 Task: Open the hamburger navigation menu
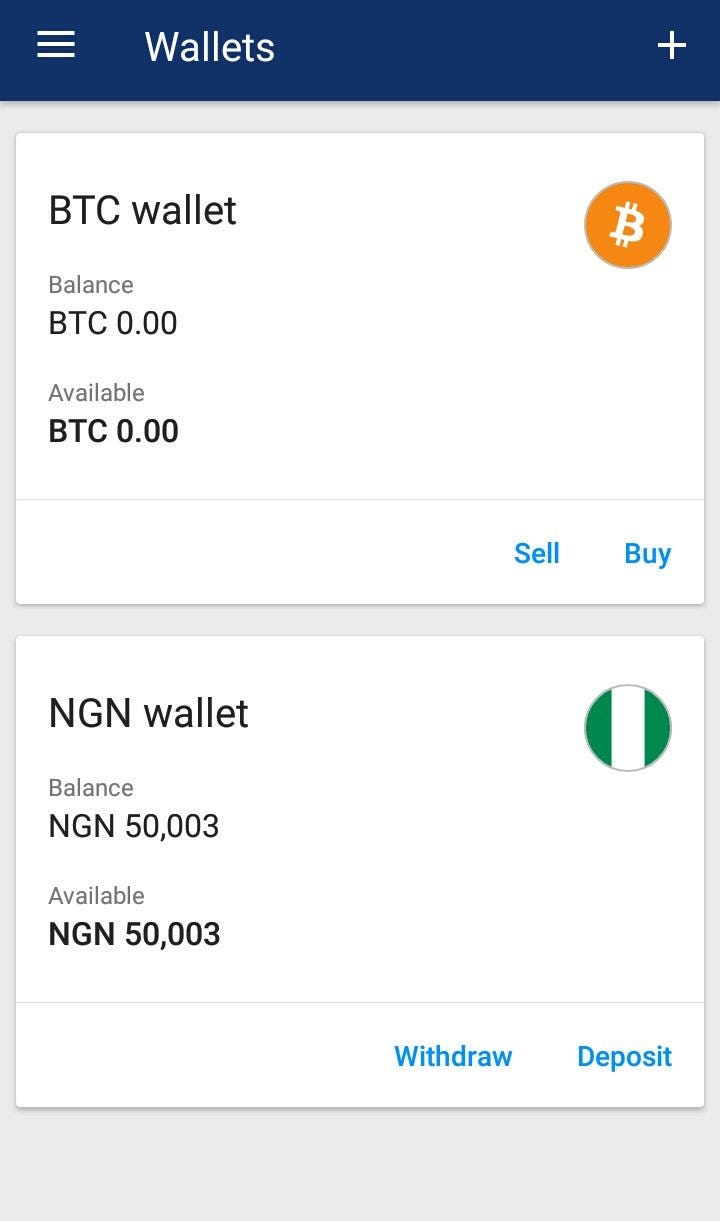click(56, 45)
